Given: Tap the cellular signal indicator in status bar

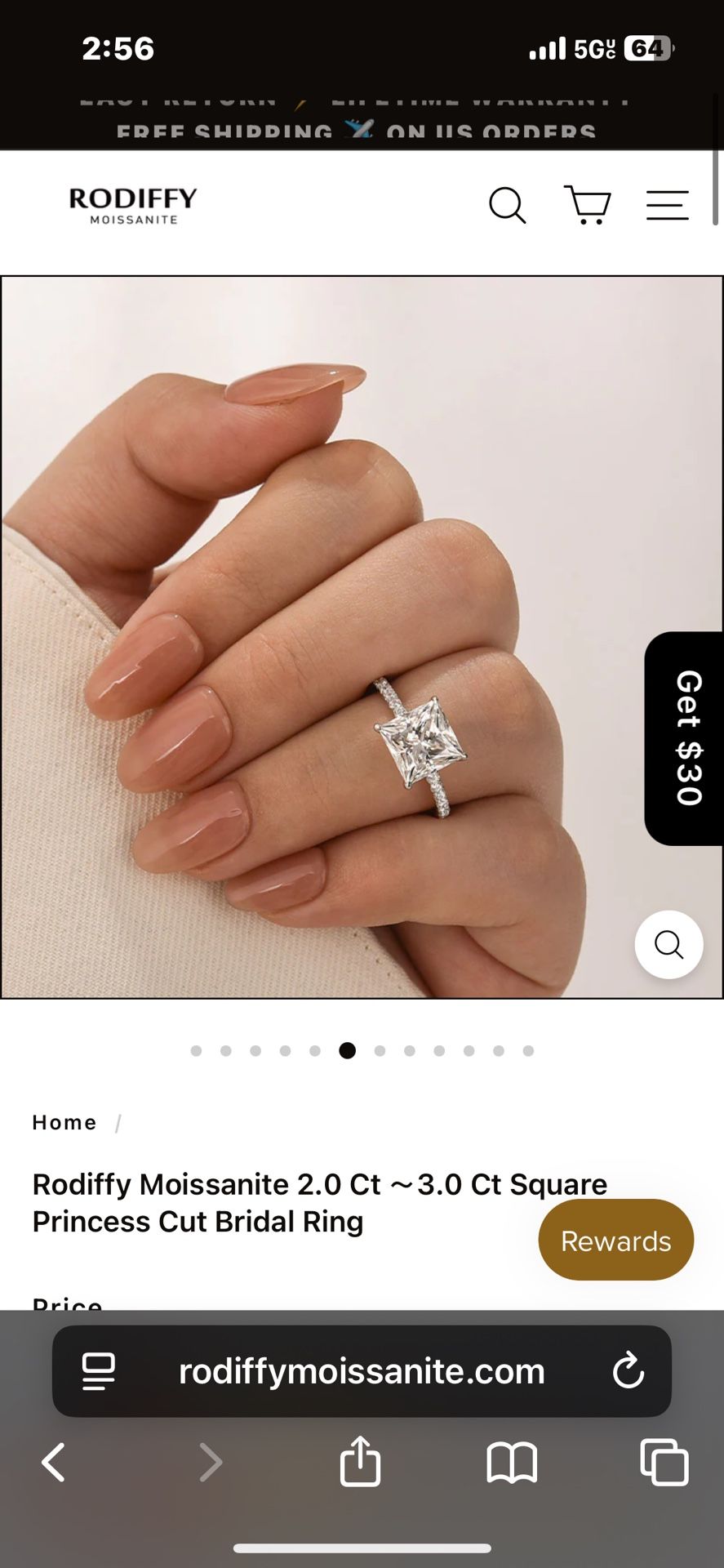Looking at the screenshot, I should 545,48.
